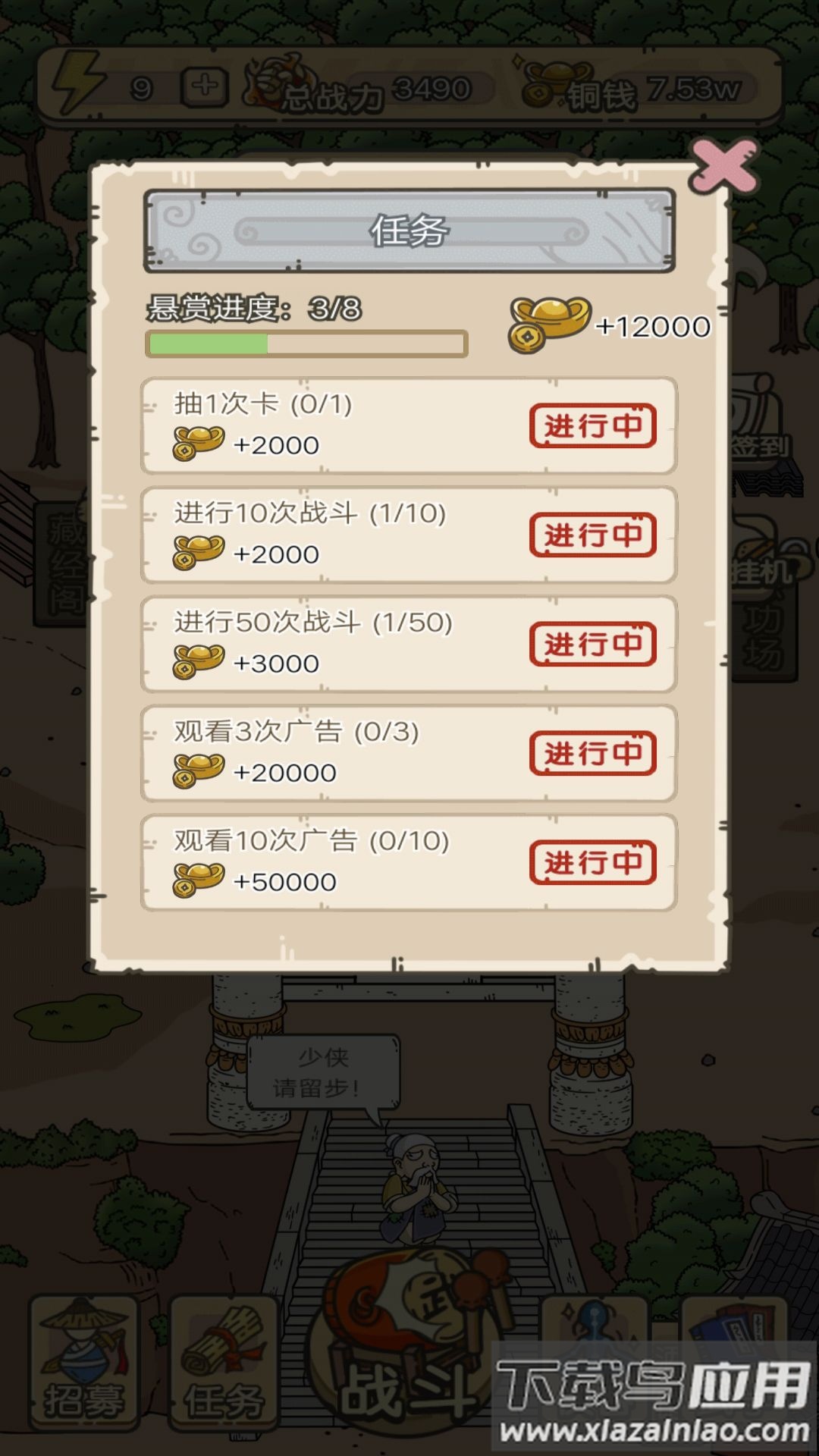The image size is (819, 1456).
Task: Tap 进行中 for the 观看3次广告 quest
Action: (x=592, y=753)
